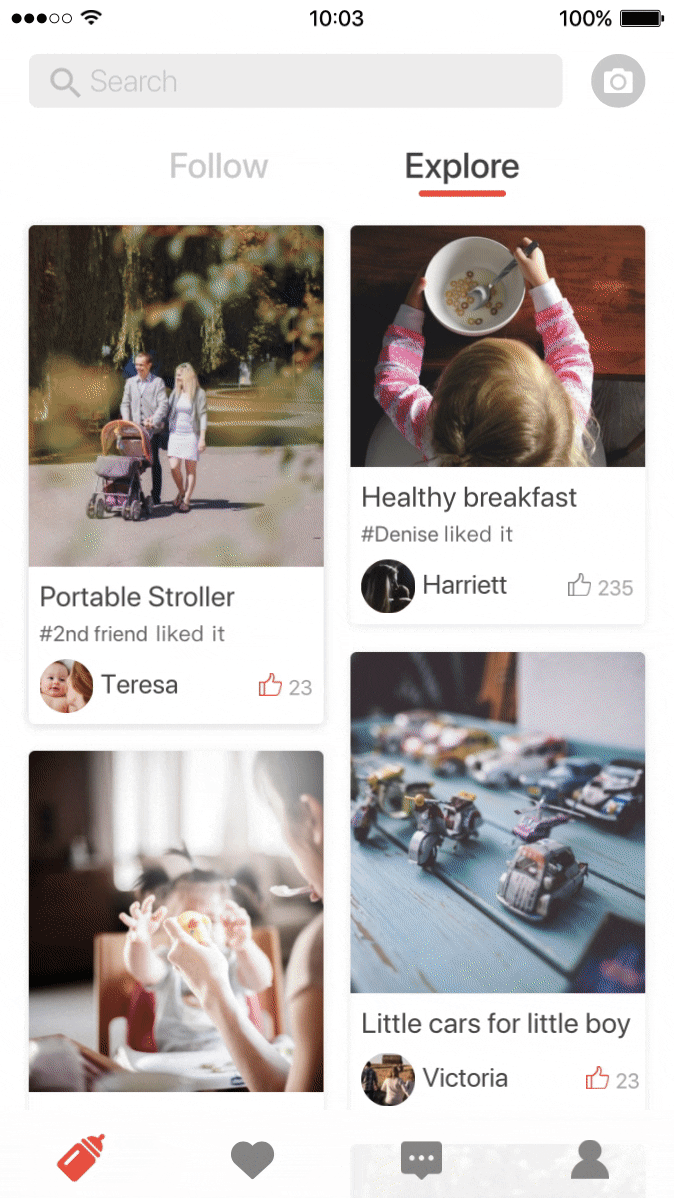Go to the baby bottle home tab
Viewport: 674px width, 1198px height.
click(82, 1158)
